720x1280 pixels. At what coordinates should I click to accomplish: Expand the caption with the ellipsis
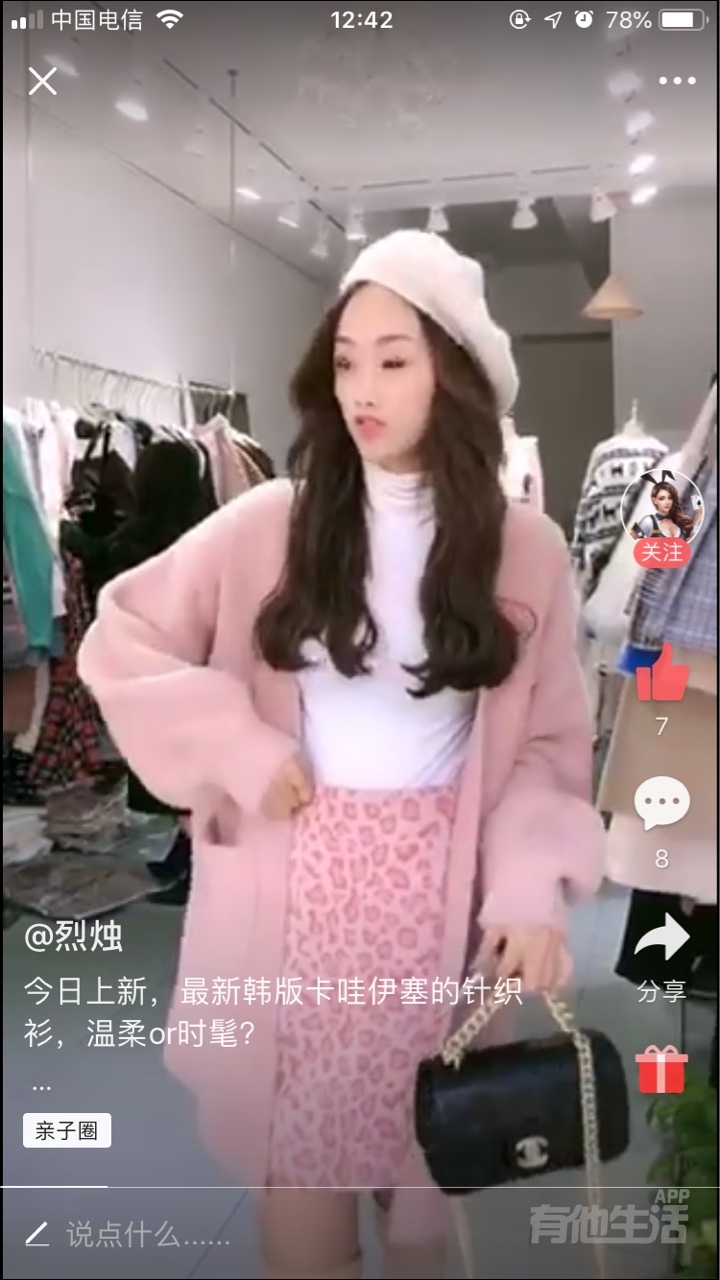click(41, 1087)
